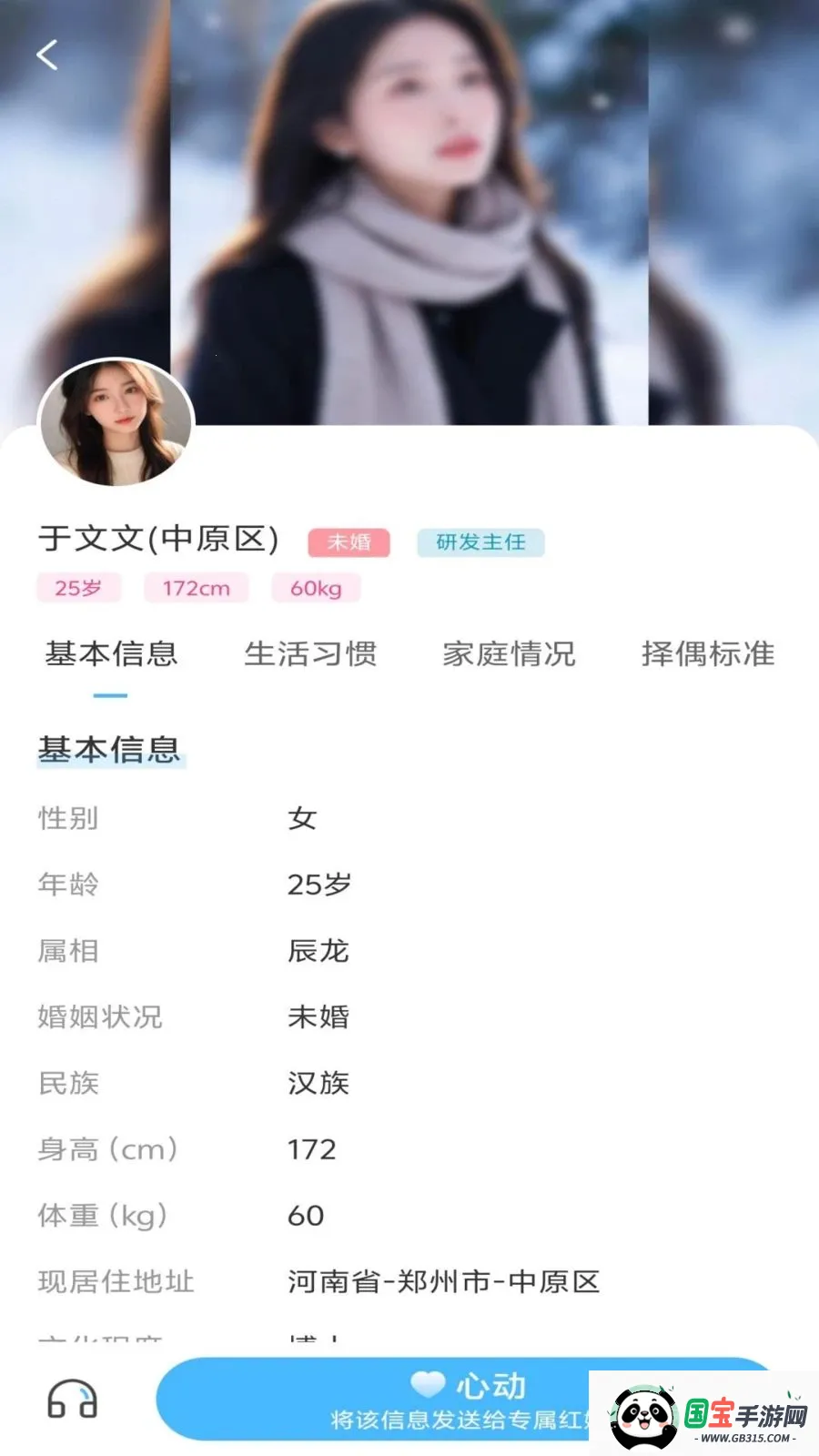
Task: Go back using the top-left arrow
Action: click(47, 56)
